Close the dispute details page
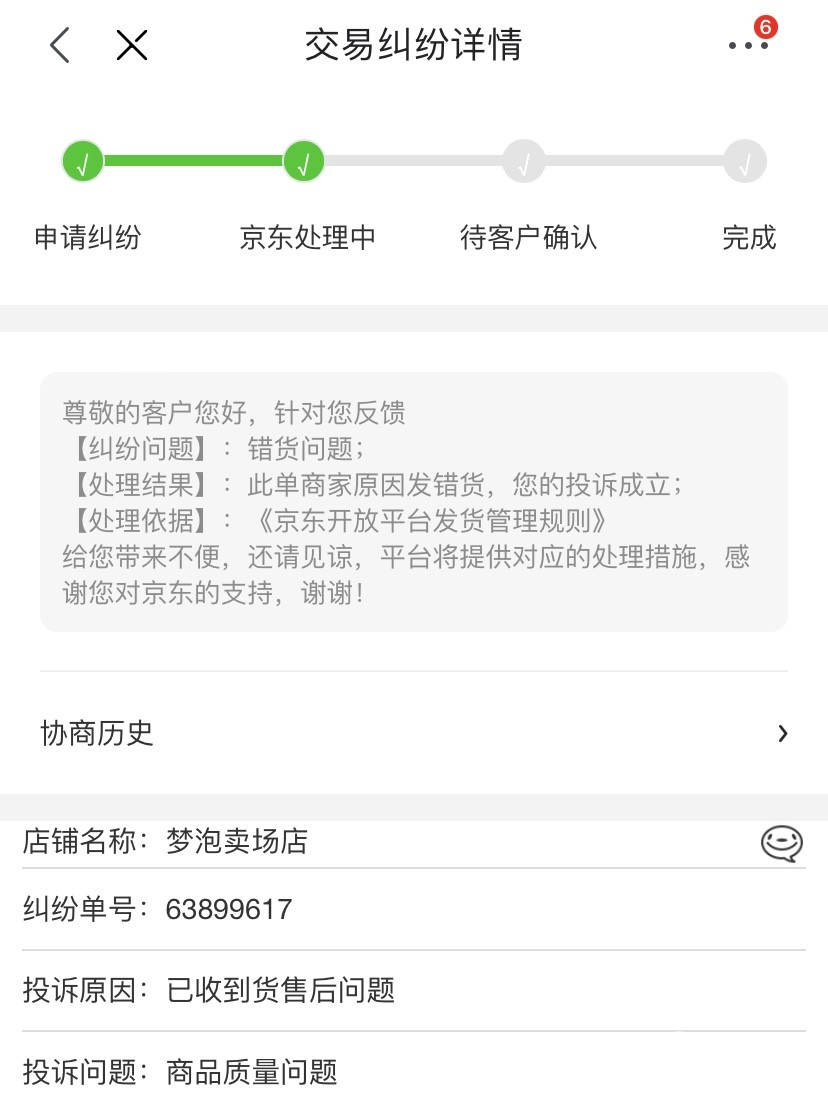 click(x=132, y=45)
